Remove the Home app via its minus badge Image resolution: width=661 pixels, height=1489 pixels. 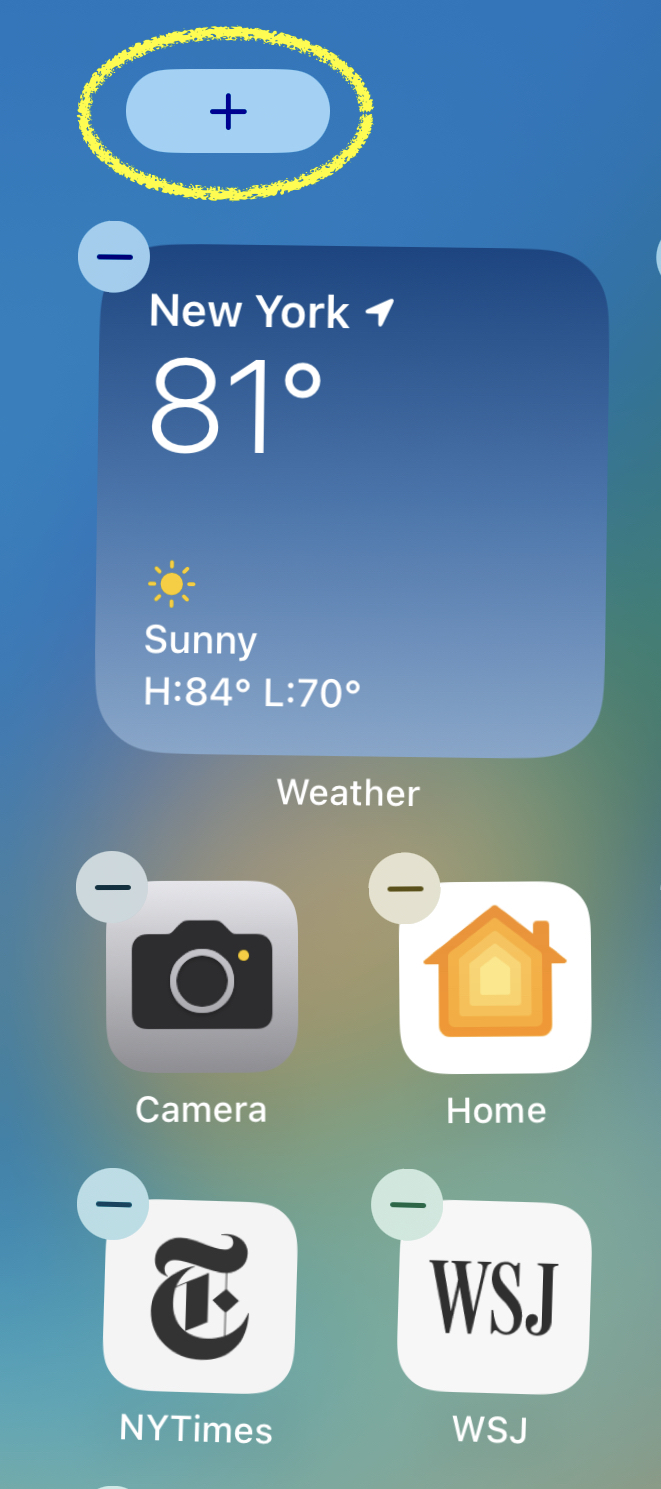click(405, 888)
